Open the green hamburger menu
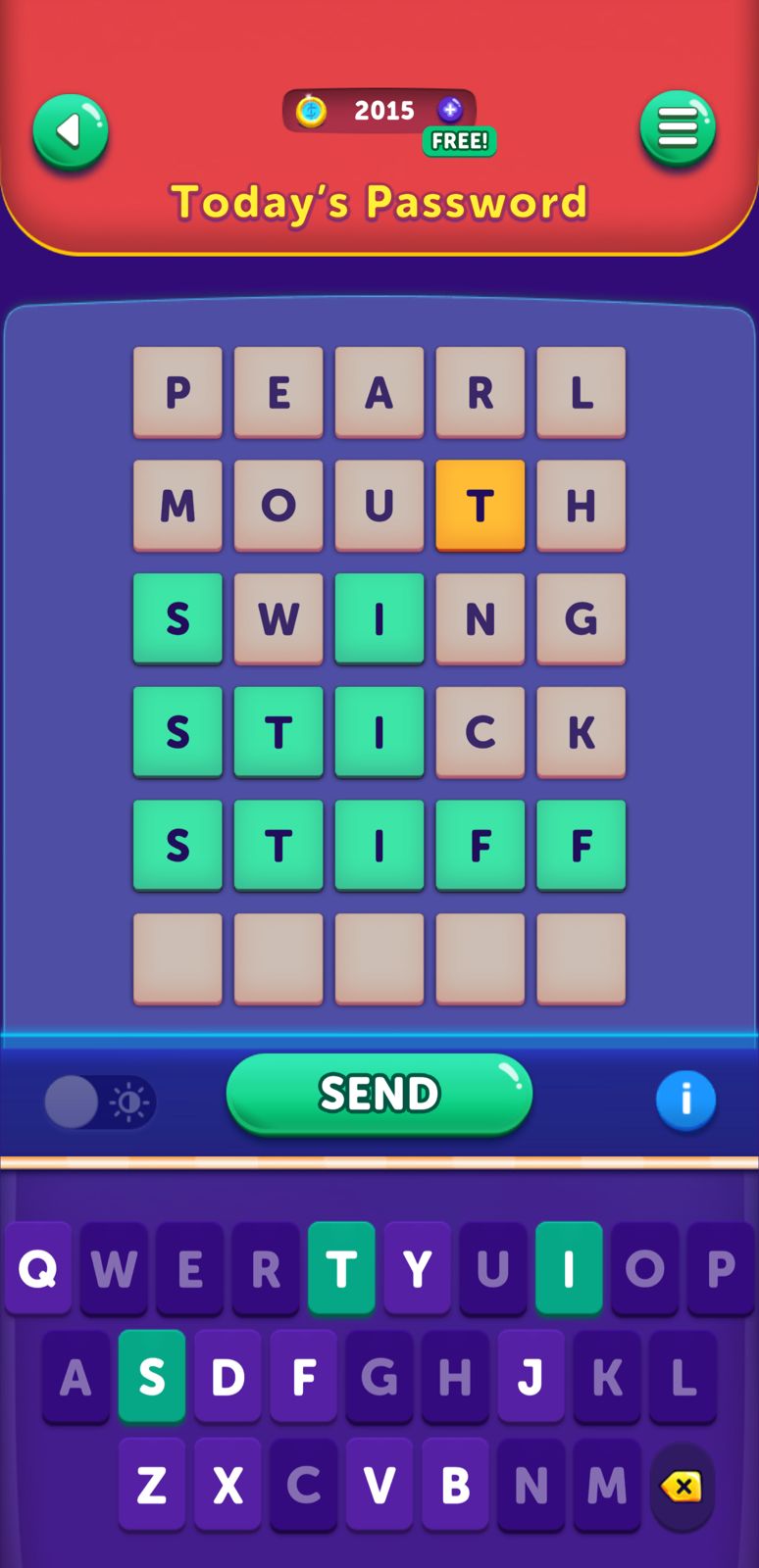Image resolution: width=759 pixels, height=1568 pixels. [x=678, y=128]
